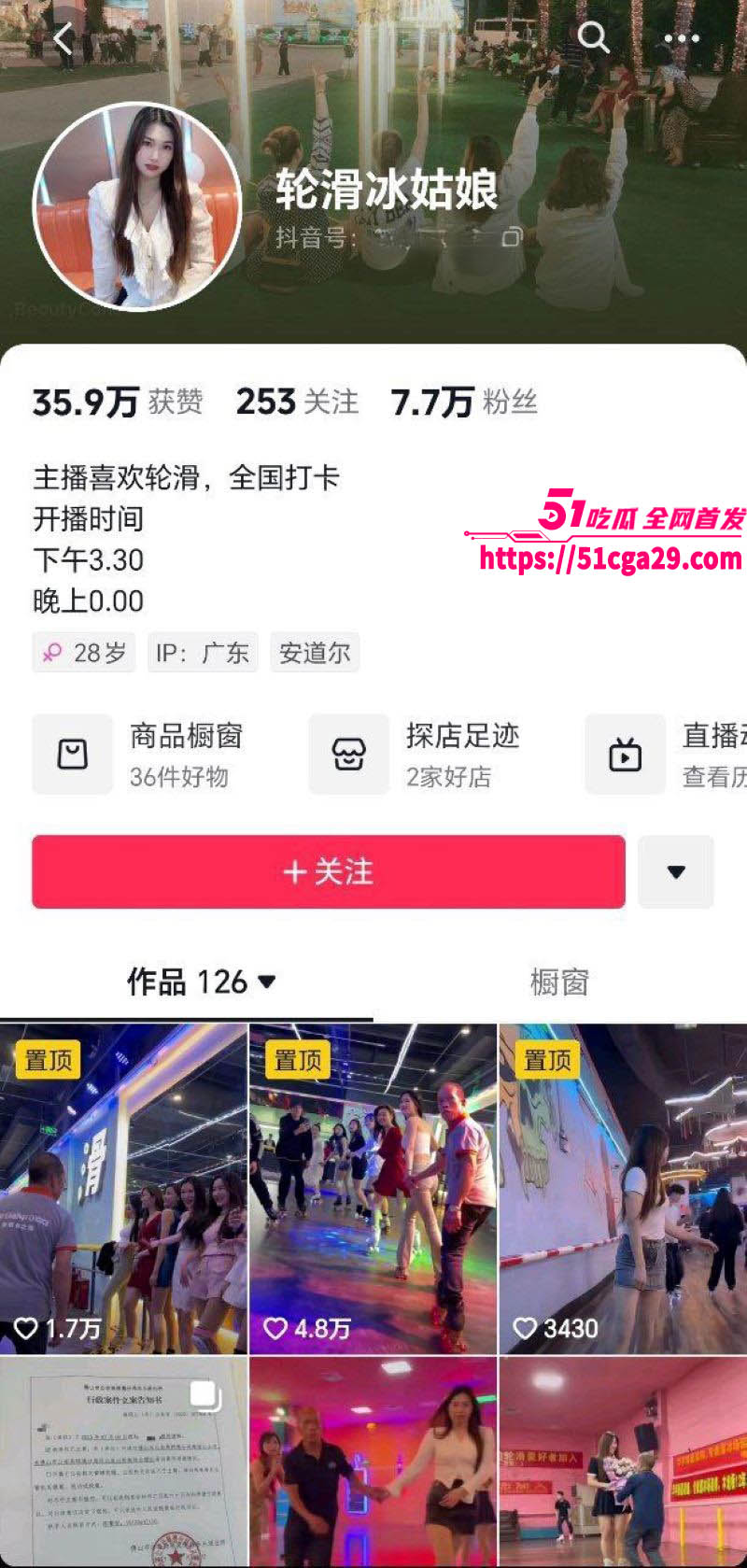Open the pinned video with 1.7万 likes
The width and height of the screenshot is (747, 1568).
(x=123, y=1188)
